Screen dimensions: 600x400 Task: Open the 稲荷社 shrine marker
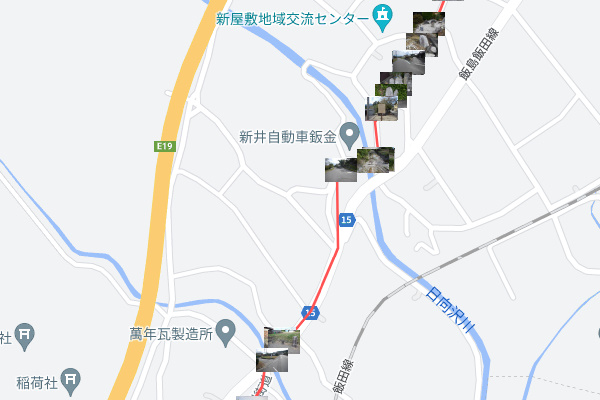point(71,379)
